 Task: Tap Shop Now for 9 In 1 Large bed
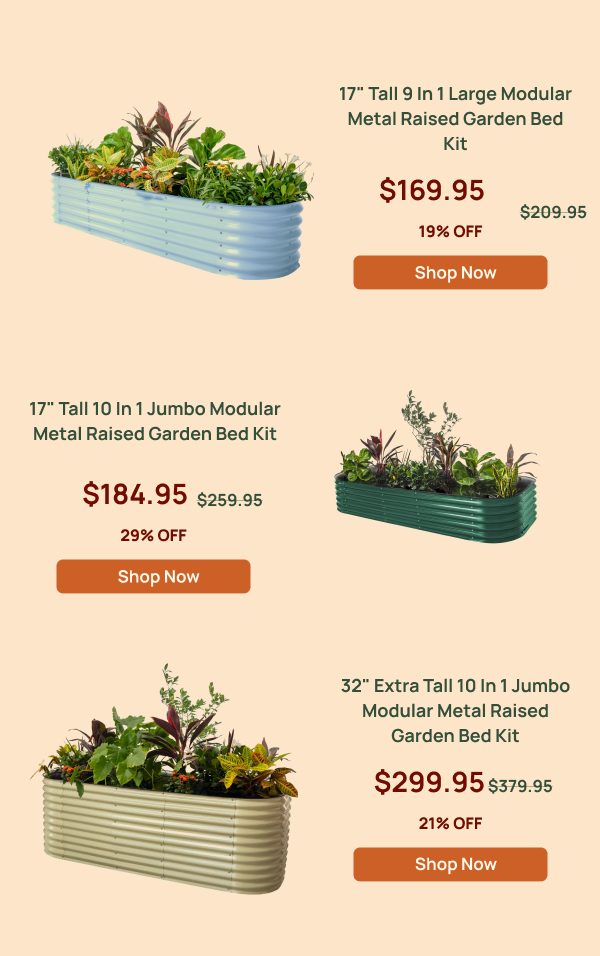[450, 272]
